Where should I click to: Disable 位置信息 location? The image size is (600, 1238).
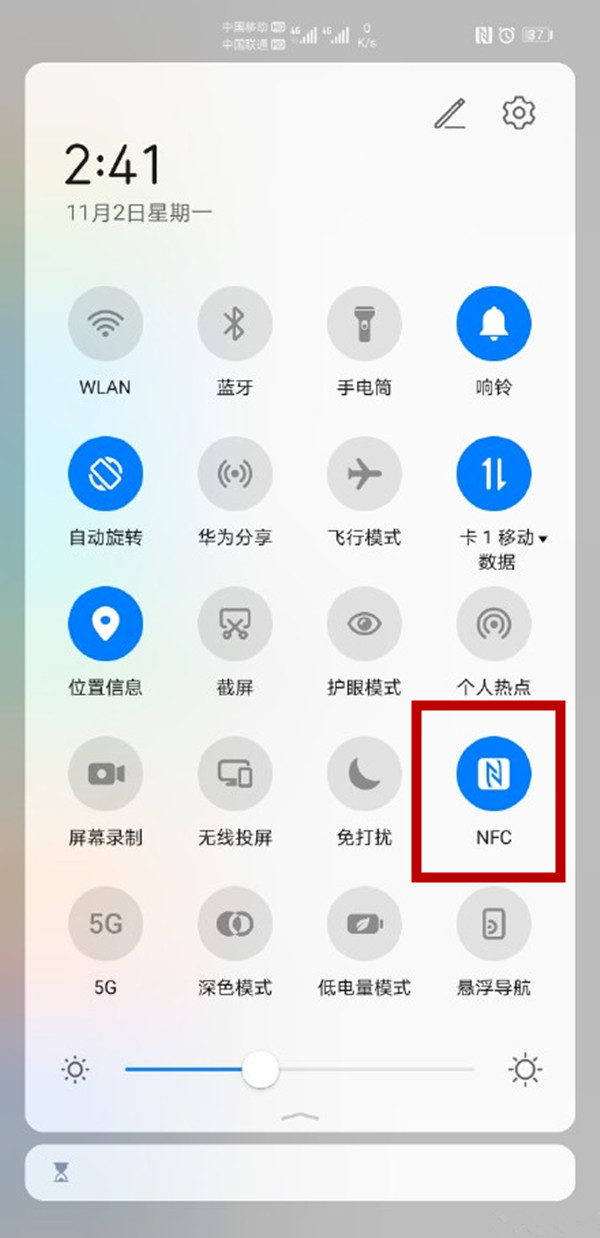(x=105, y=624)
